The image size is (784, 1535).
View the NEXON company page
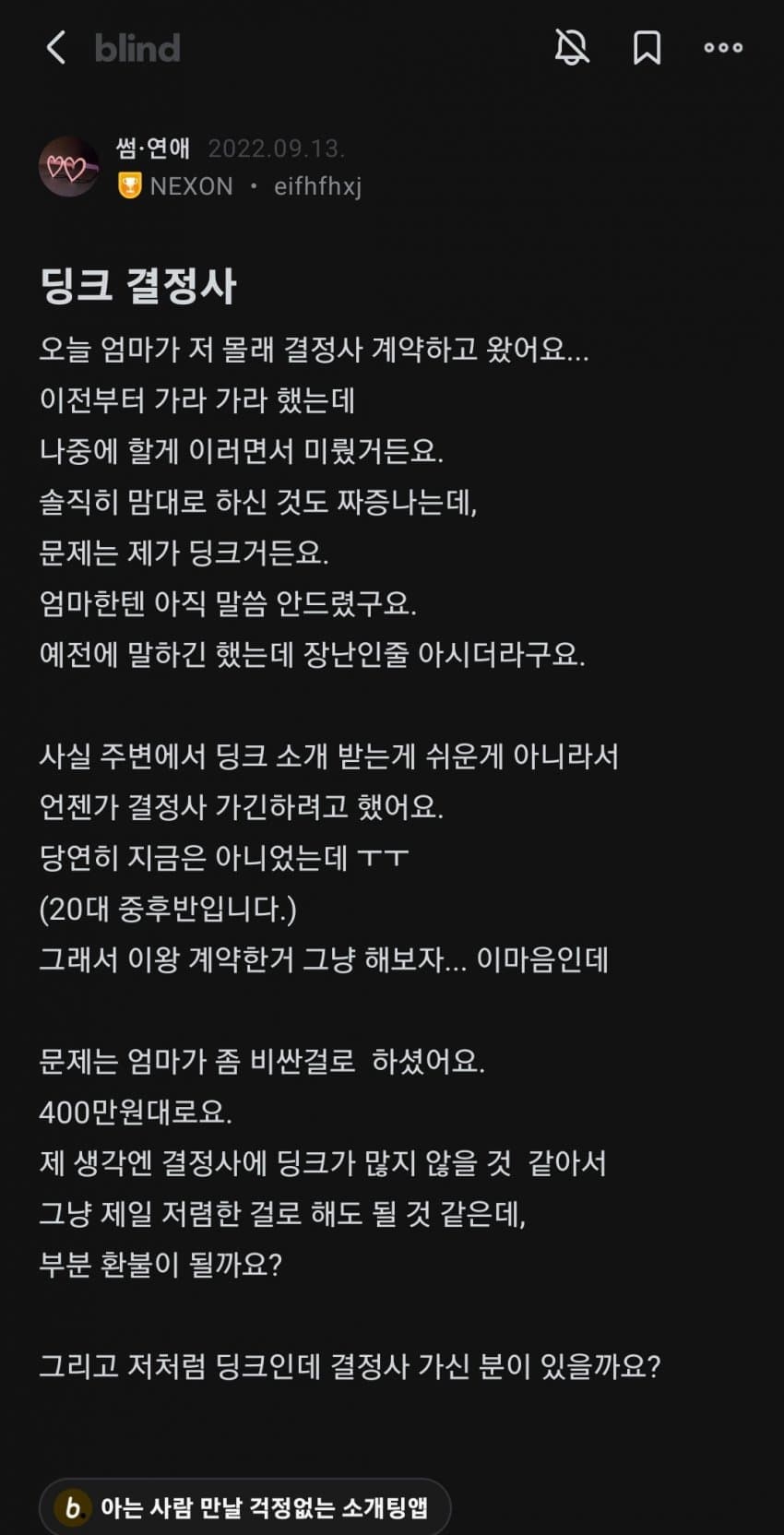click(191, 185)
